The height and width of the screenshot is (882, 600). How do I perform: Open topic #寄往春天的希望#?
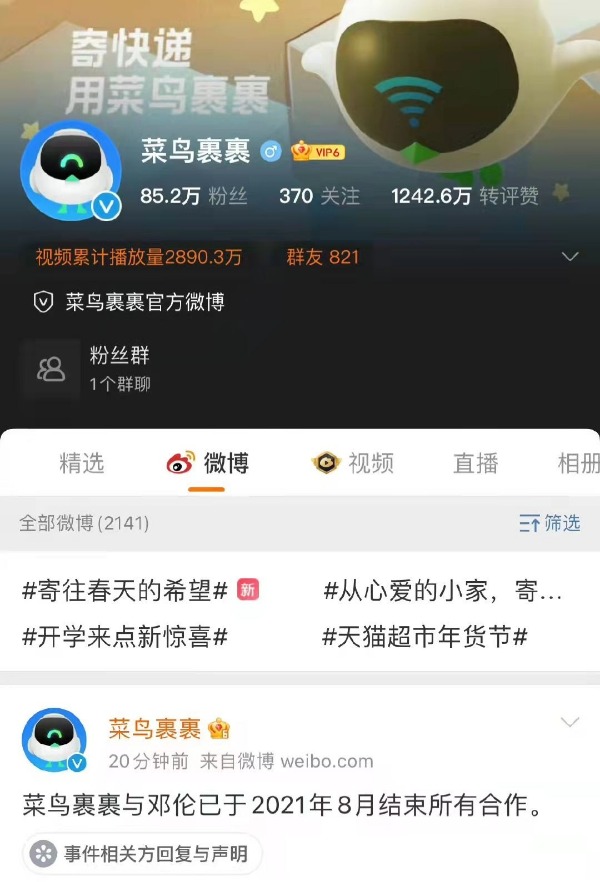126,591
